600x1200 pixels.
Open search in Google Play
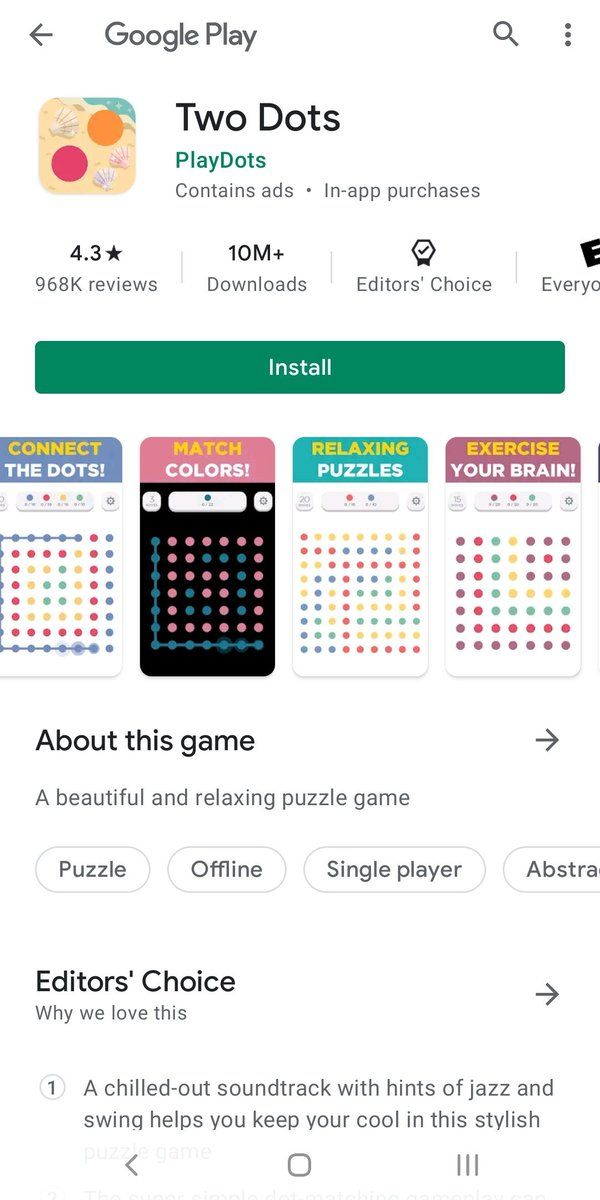[x=506, y=35]
